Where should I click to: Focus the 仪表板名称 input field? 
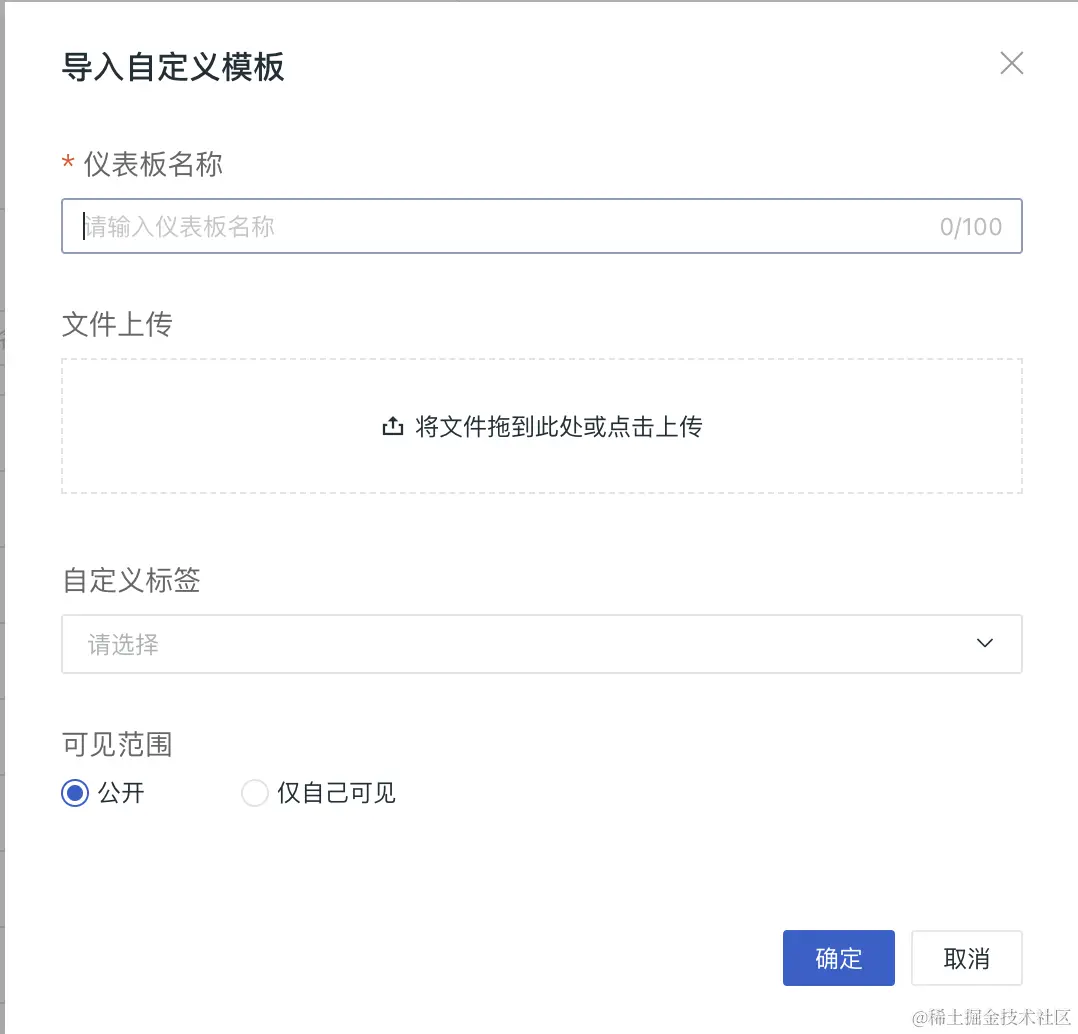pos(500,226)
